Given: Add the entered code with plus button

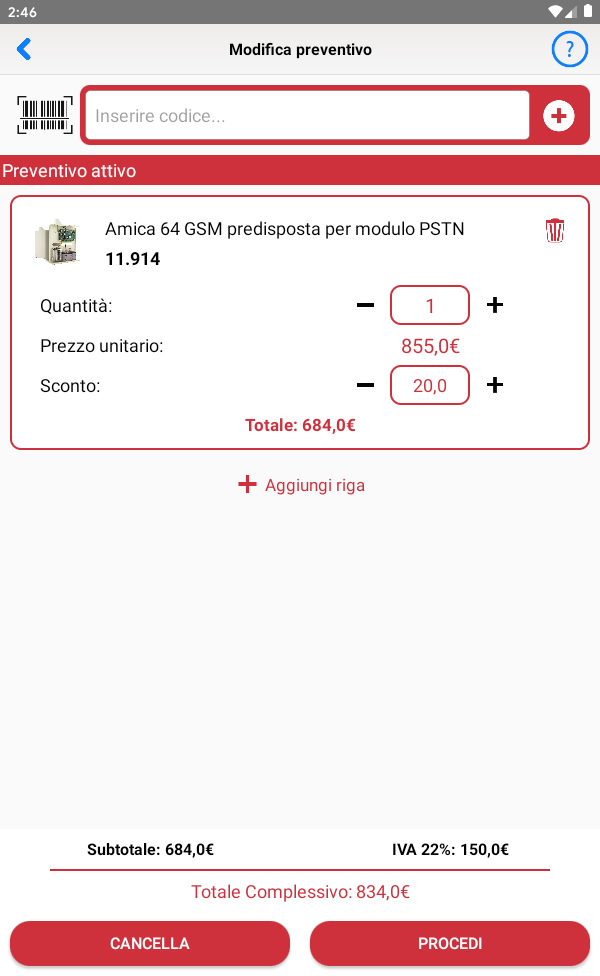Looking at the screenshot, I should (x=558, y=115).
